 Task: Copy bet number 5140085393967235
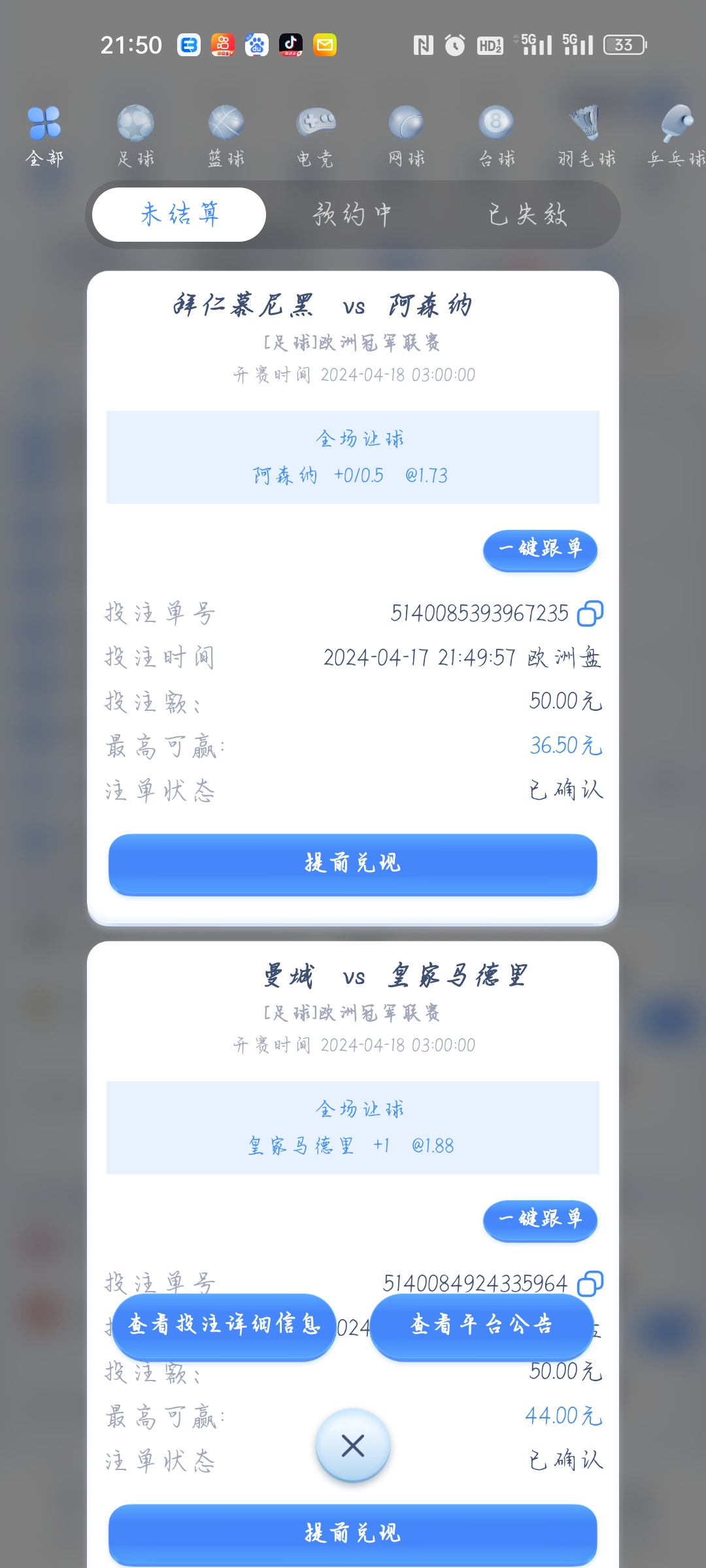(590, 613)
